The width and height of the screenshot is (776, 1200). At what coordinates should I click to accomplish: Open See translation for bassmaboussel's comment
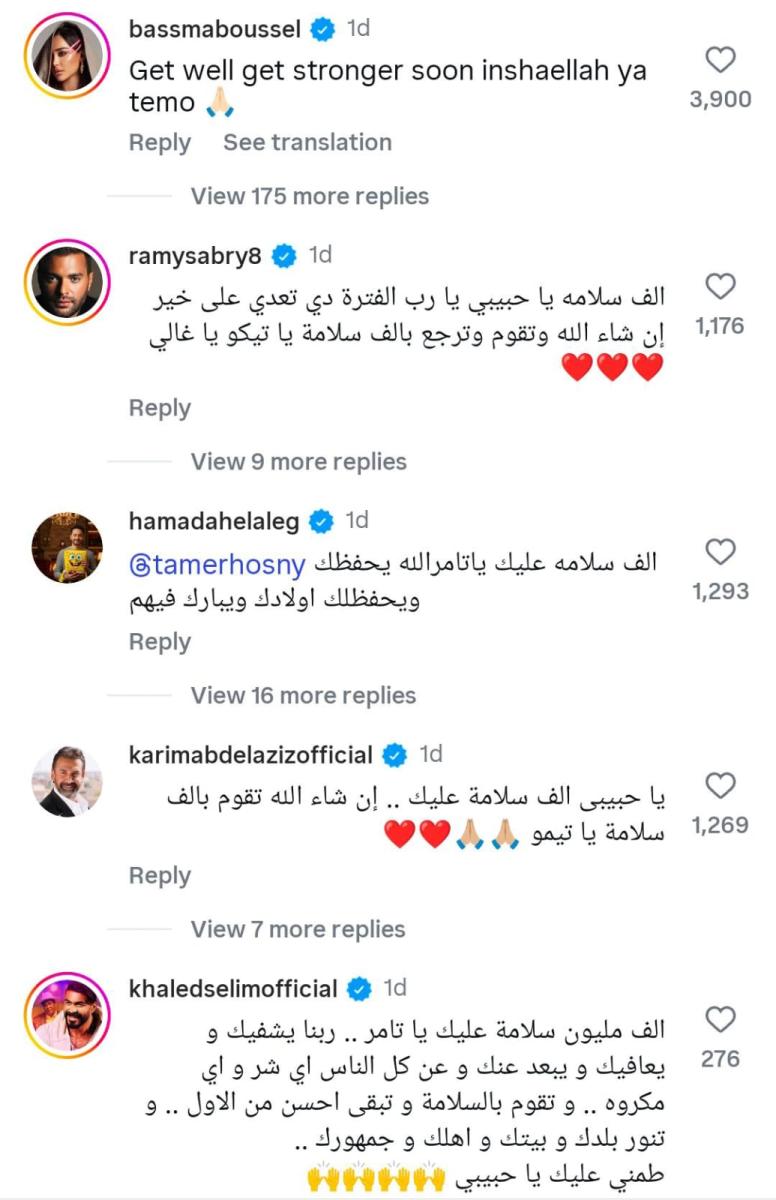[307, 142]
